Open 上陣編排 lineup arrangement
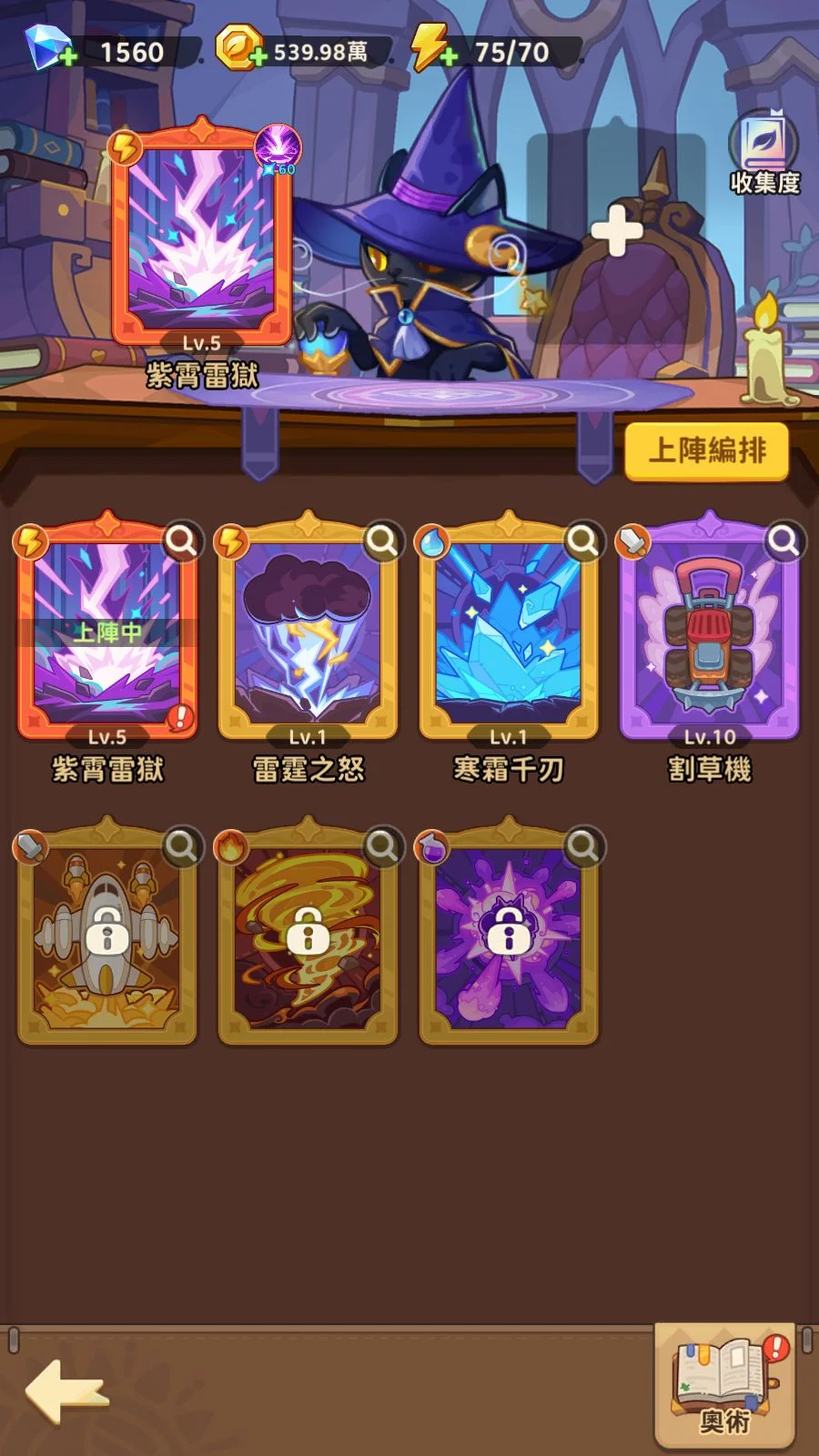The height and width of the screenshot is (1456, 819). click(706, 450)
